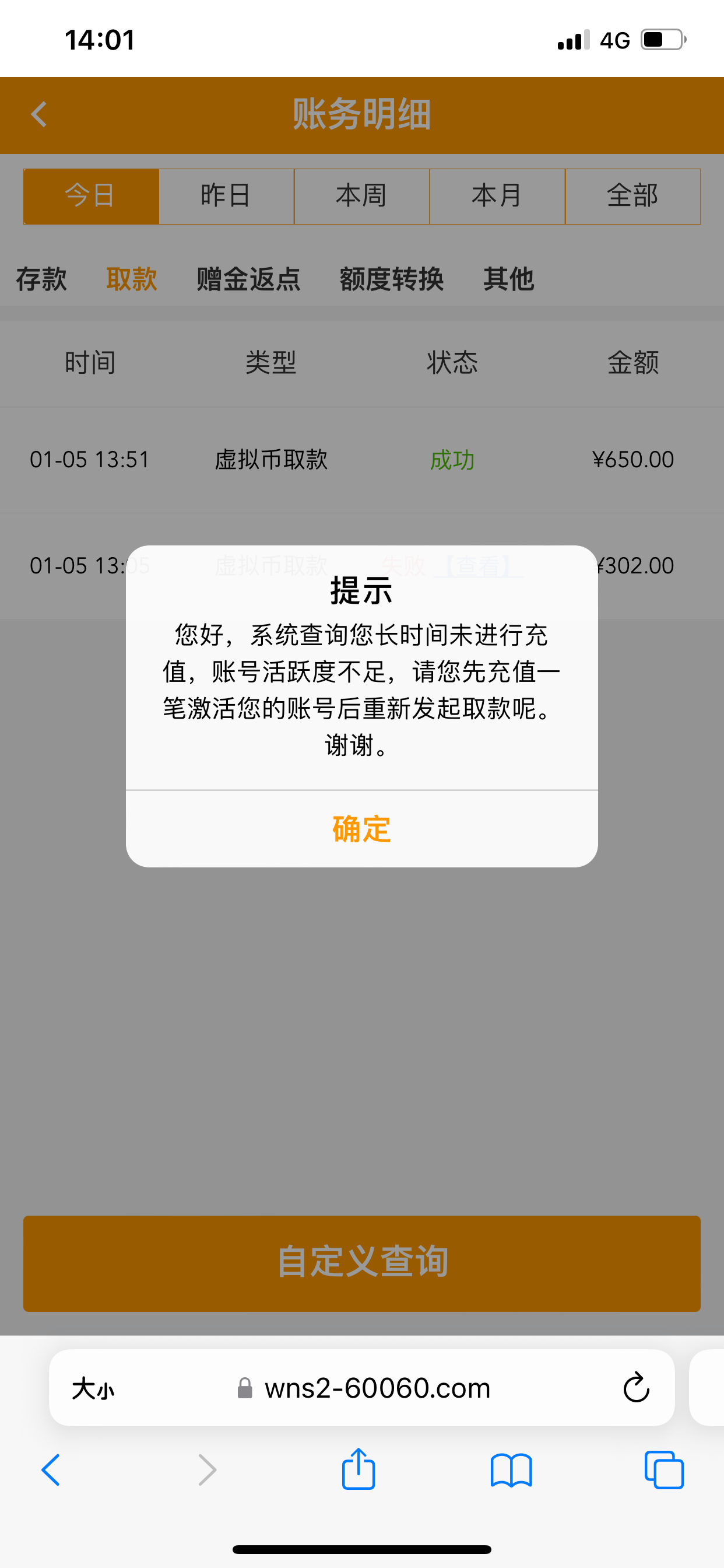View the 其他 category

point(509,279)
